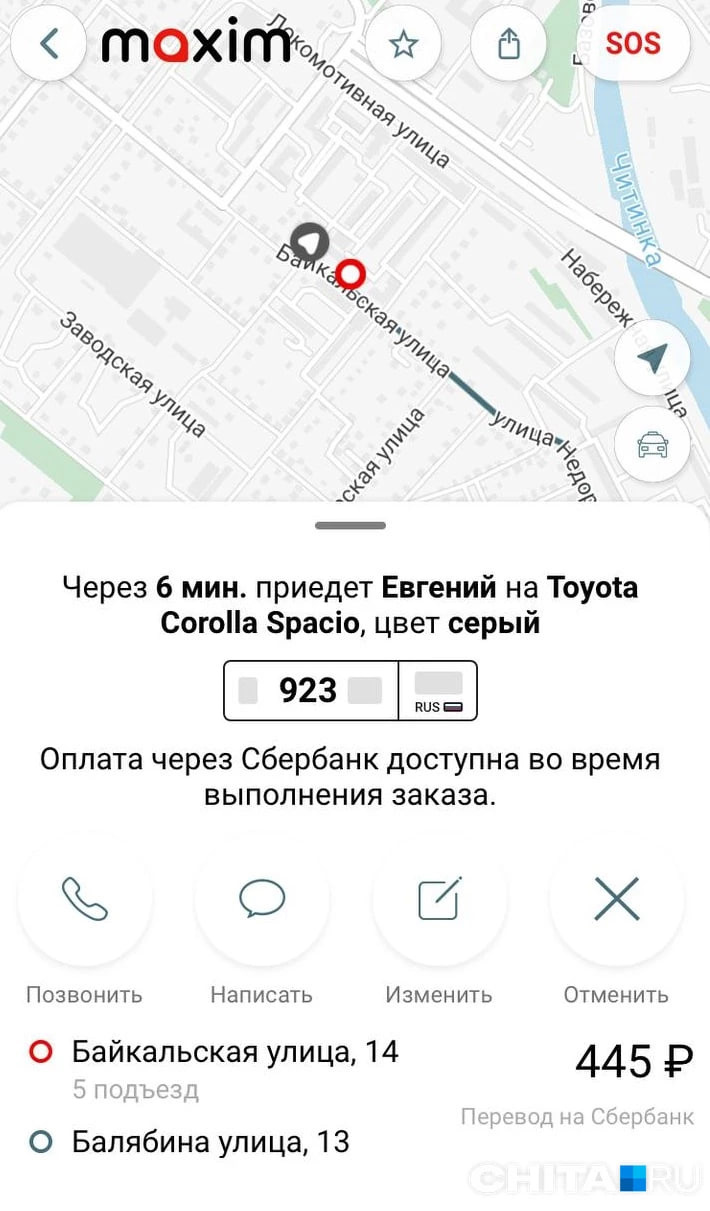Call the driver via Позвонить
The width and height of the screenshot is (710, 1211).
(85, 898)
